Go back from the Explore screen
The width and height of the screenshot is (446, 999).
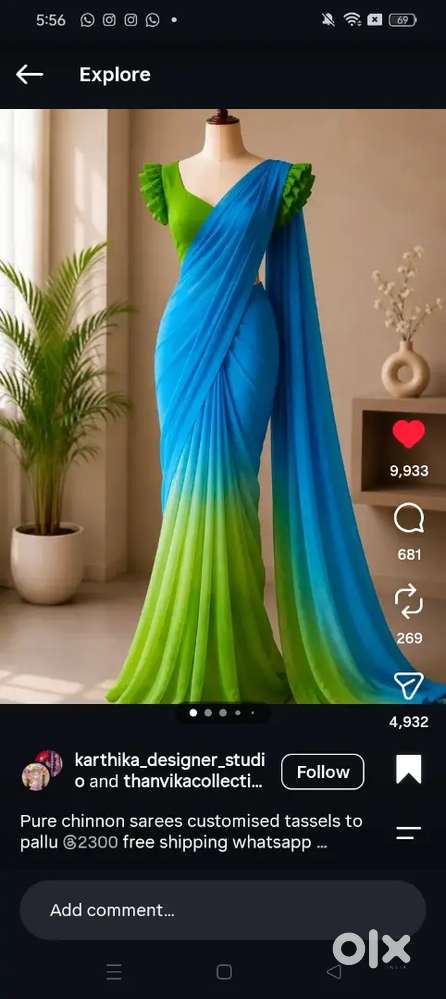[29, 75]
